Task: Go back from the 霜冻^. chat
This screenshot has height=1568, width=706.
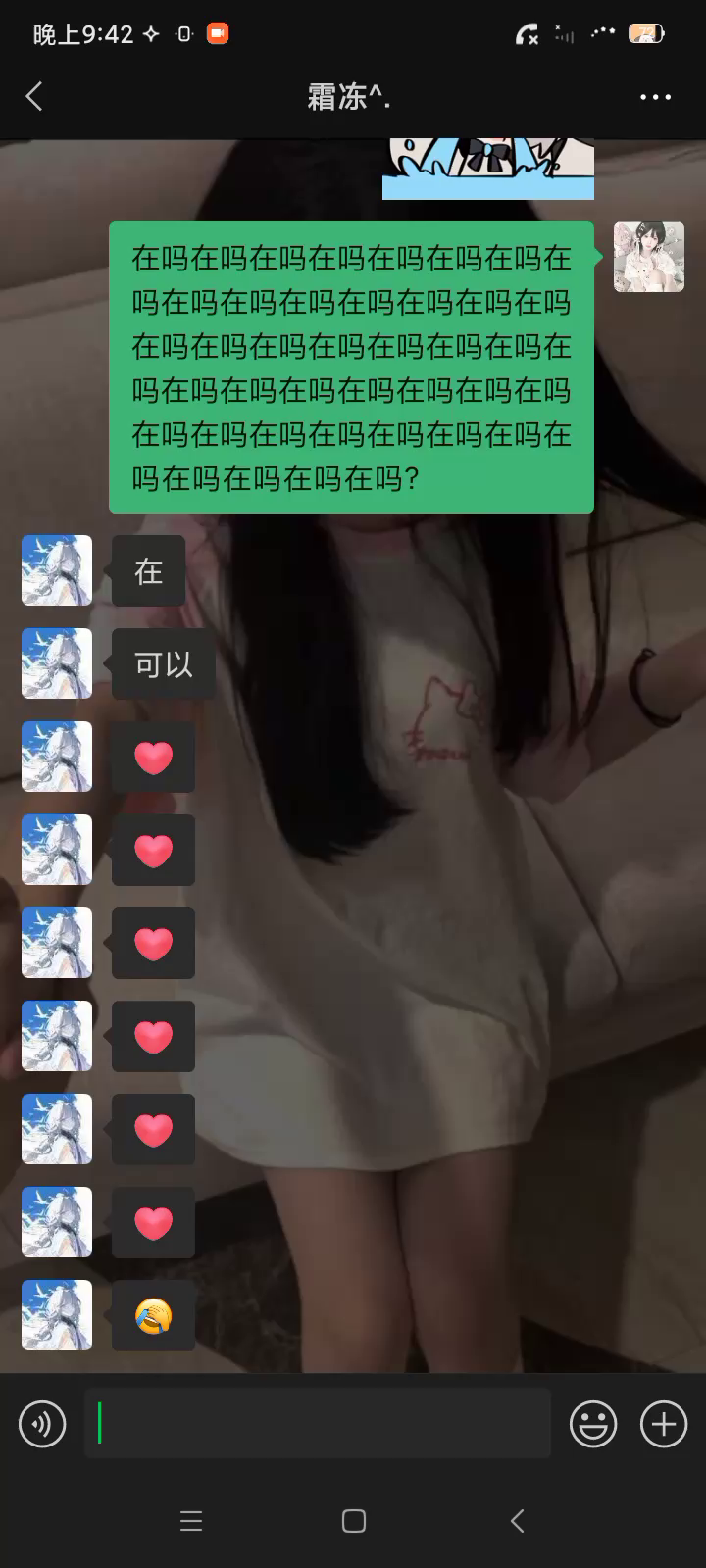Action: pos(34,96)
